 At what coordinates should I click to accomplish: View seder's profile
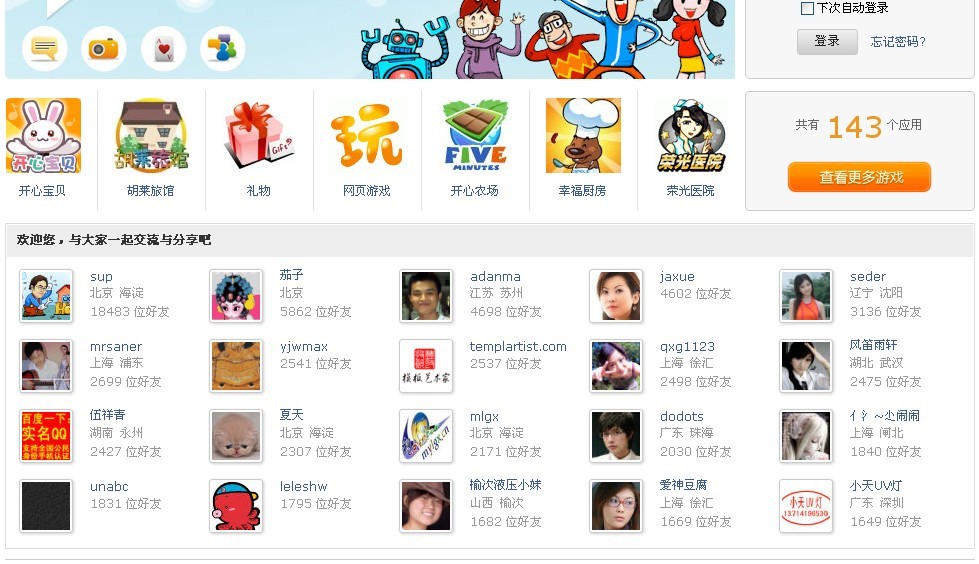point(868,277)
